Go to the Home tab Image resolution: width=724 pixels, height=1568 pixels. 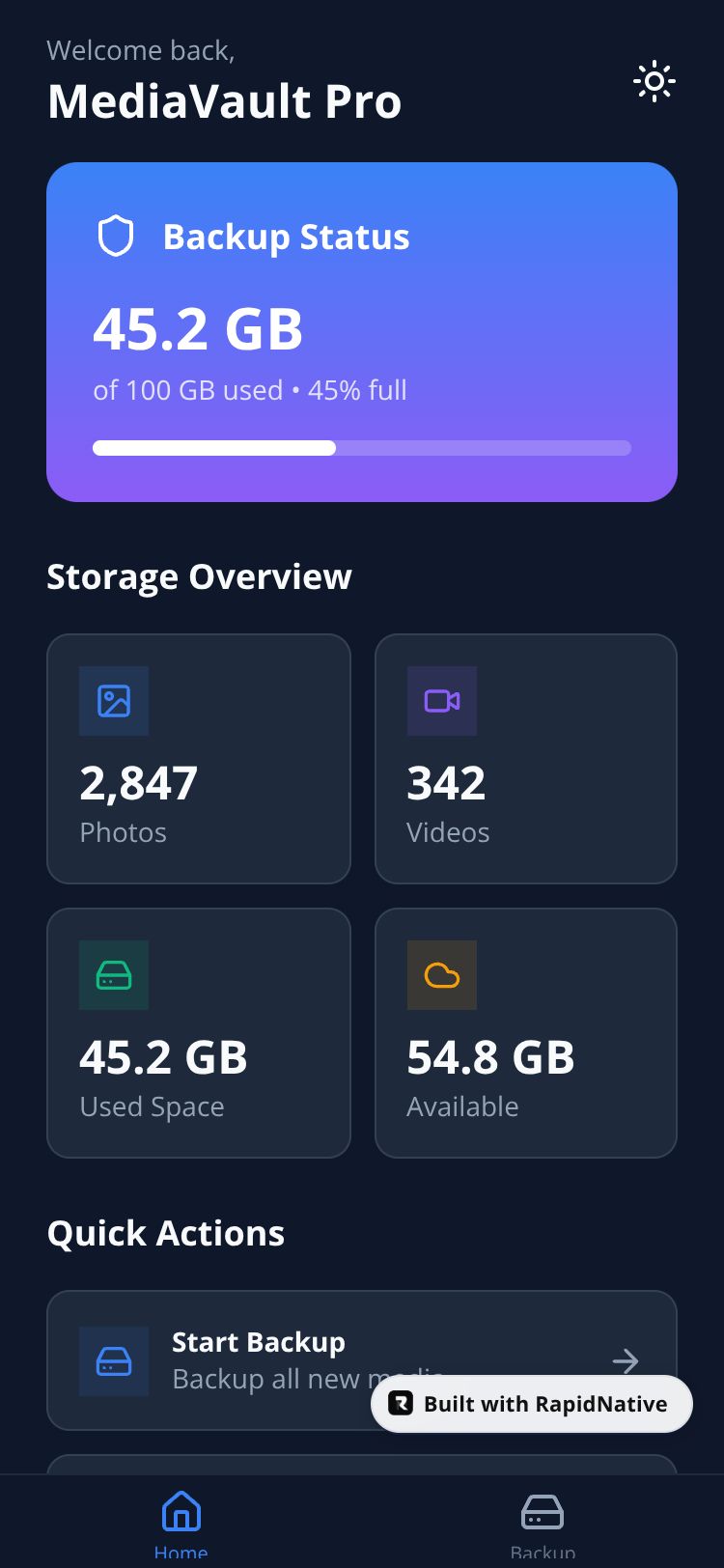pos(181,1523)
